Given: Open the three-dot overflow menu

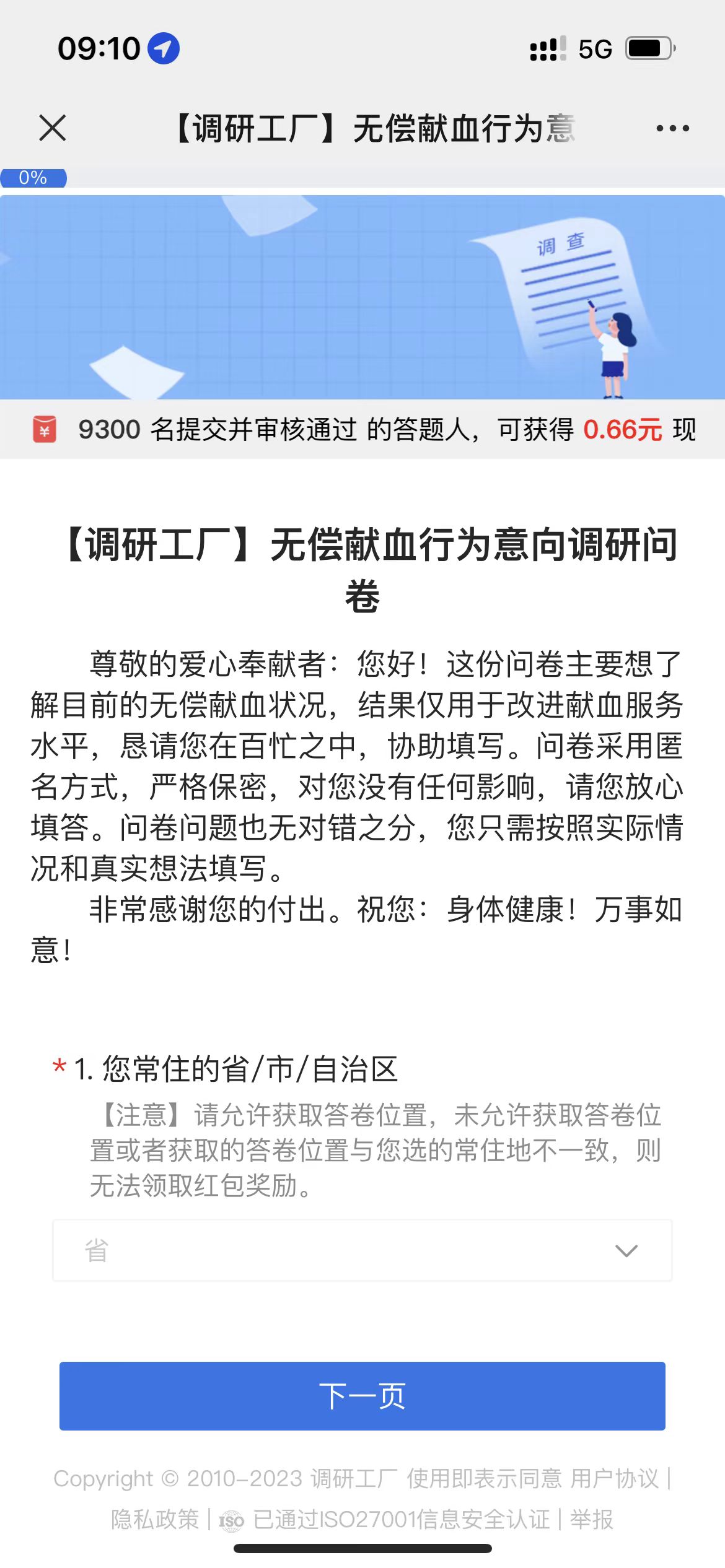Looking at the screenshot, I should point(672,128).
